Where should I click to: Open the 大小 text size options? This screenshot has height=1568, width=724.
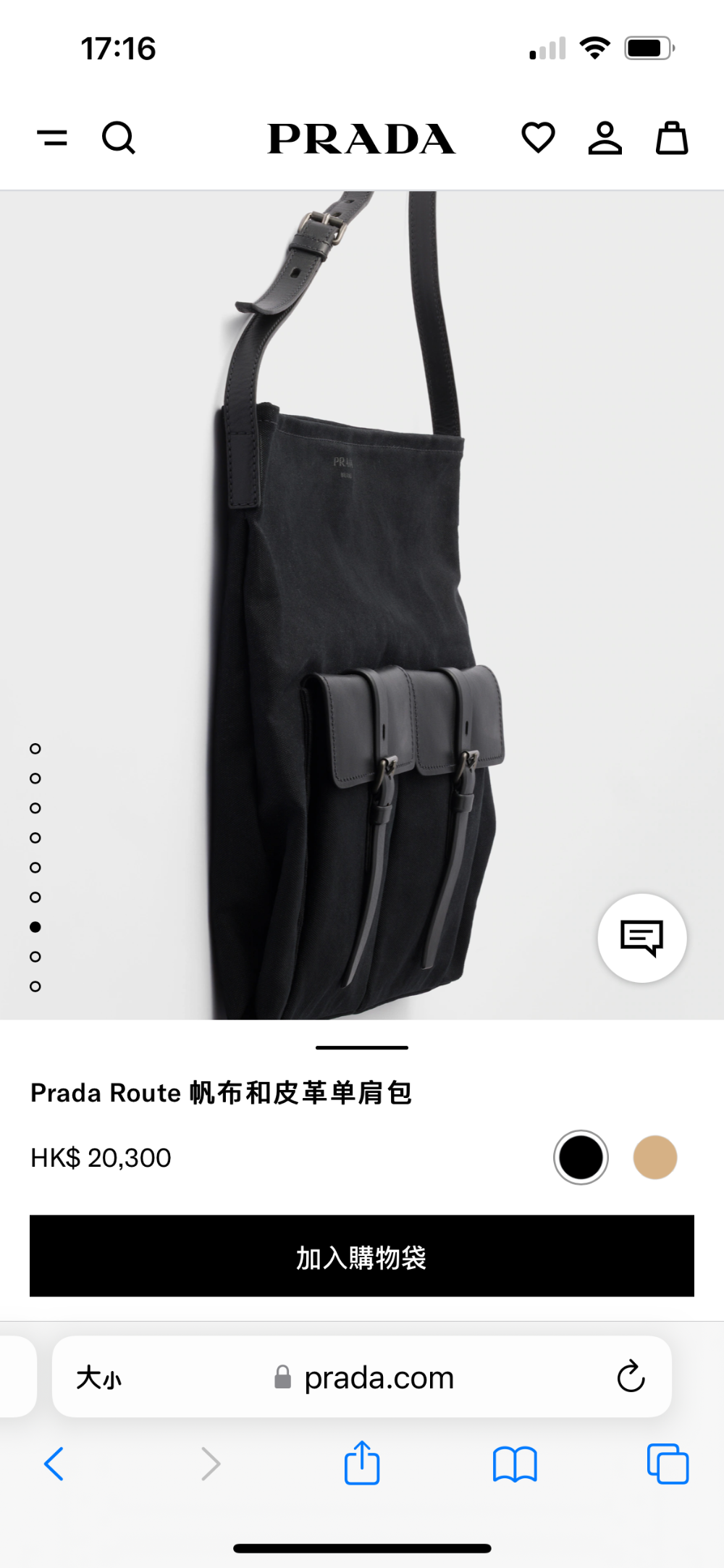pyautogui.click(x=99, y=1378)
